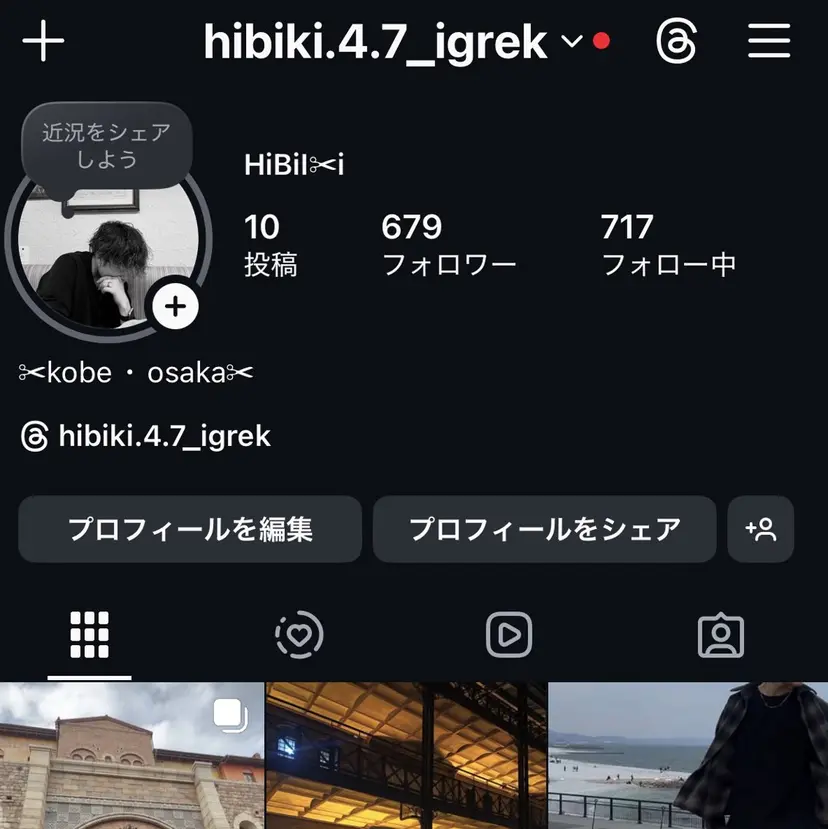Image resolution: width=828 pixels, height=829 pixels.
Task: Expand the '近況をシェアしよう' note bubble
Action: coord(107,141)
